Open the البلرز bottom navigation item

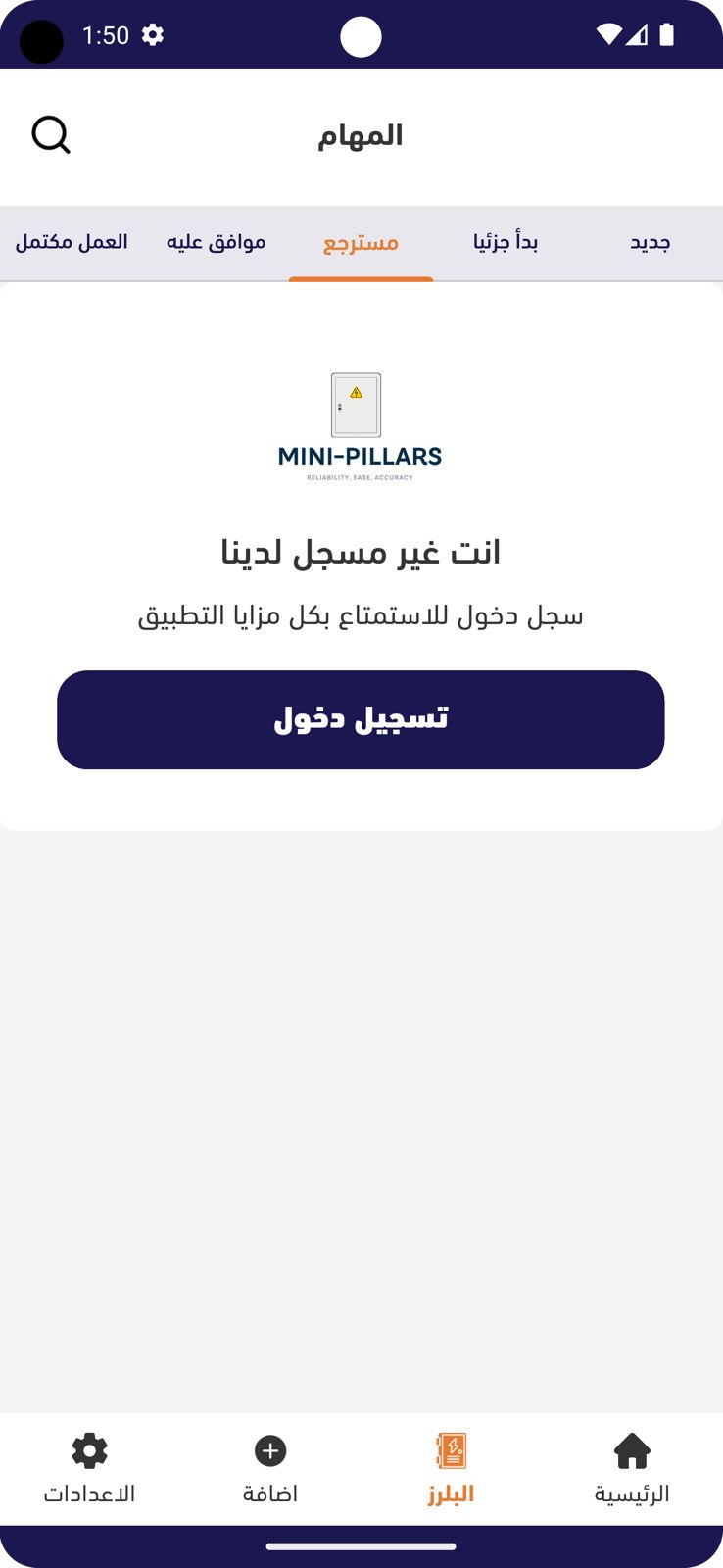(451, 1467)
